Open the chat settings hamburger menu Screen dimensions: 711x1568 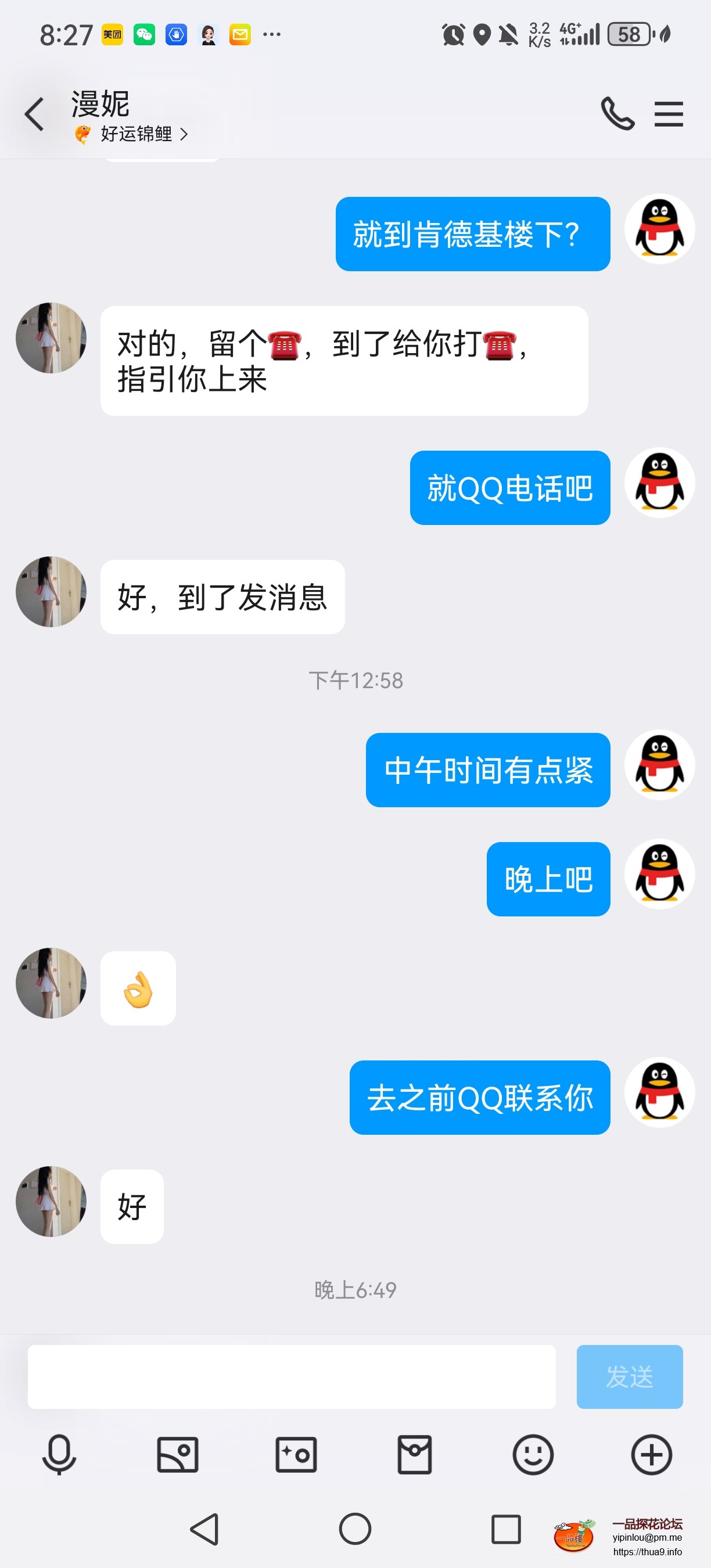[669, 113]
